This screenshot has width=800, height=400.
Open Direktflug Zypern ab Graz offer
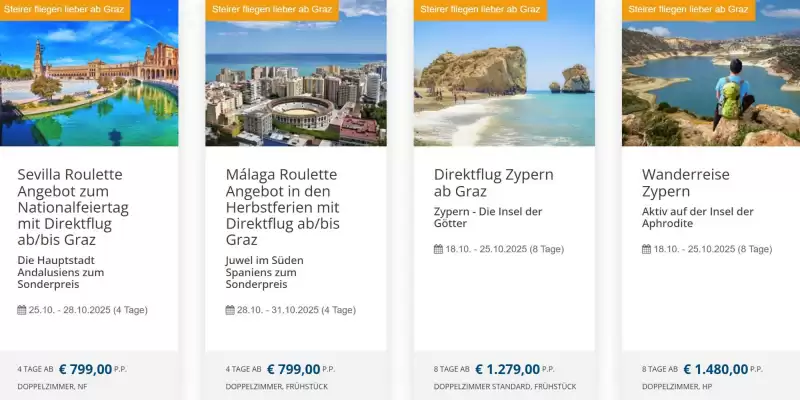(493, 182)
